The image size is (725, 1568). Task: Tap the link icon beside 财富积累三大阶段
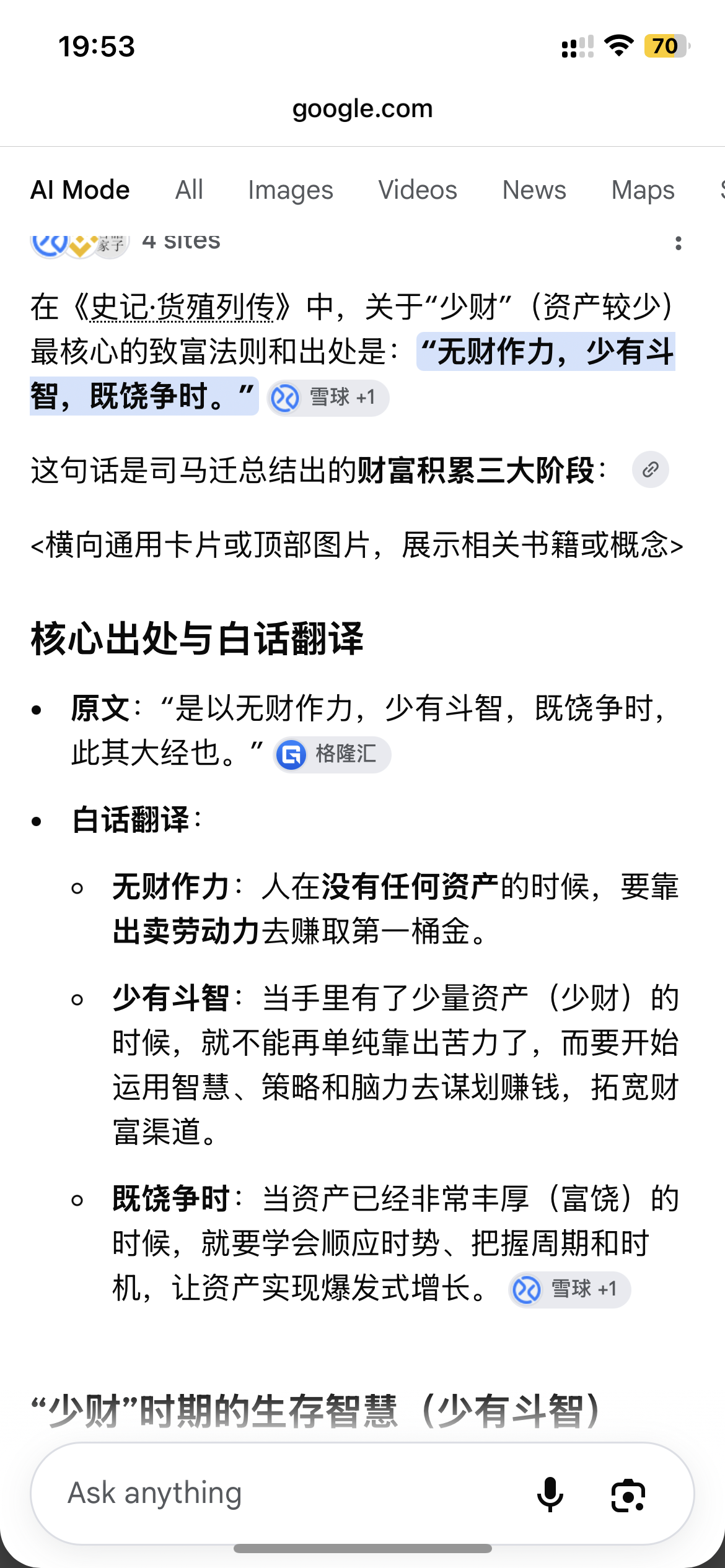(650, 469)
